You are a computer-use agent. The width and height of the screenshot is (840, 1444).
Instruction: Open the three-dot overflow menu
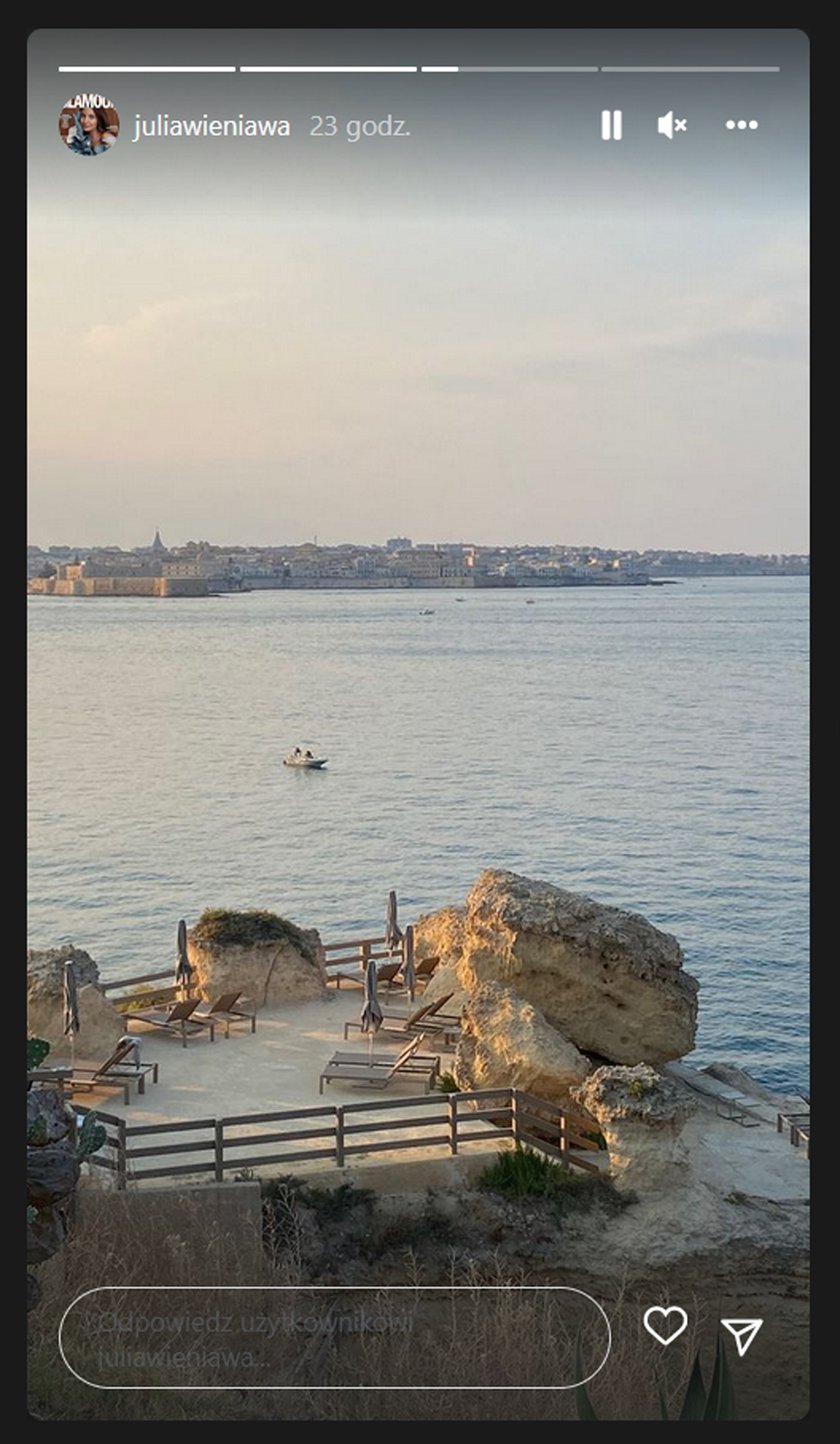click(741, 125)
